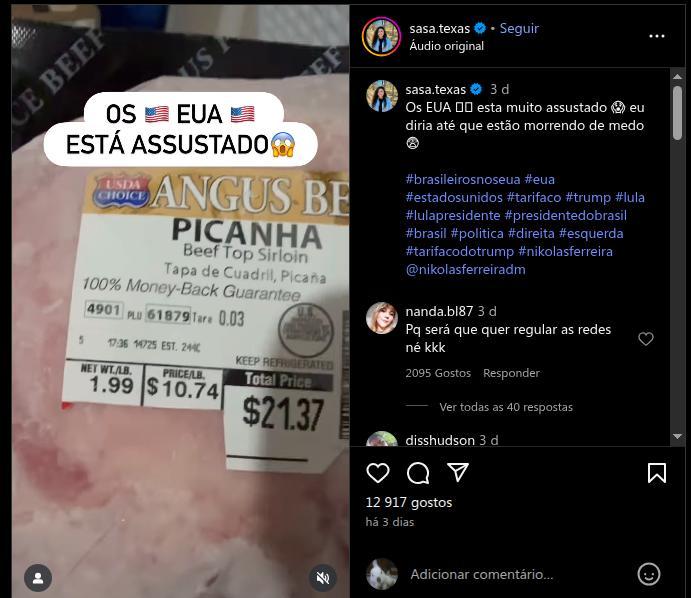Follow sasa.texas with Seguir

tap(519, 28)
